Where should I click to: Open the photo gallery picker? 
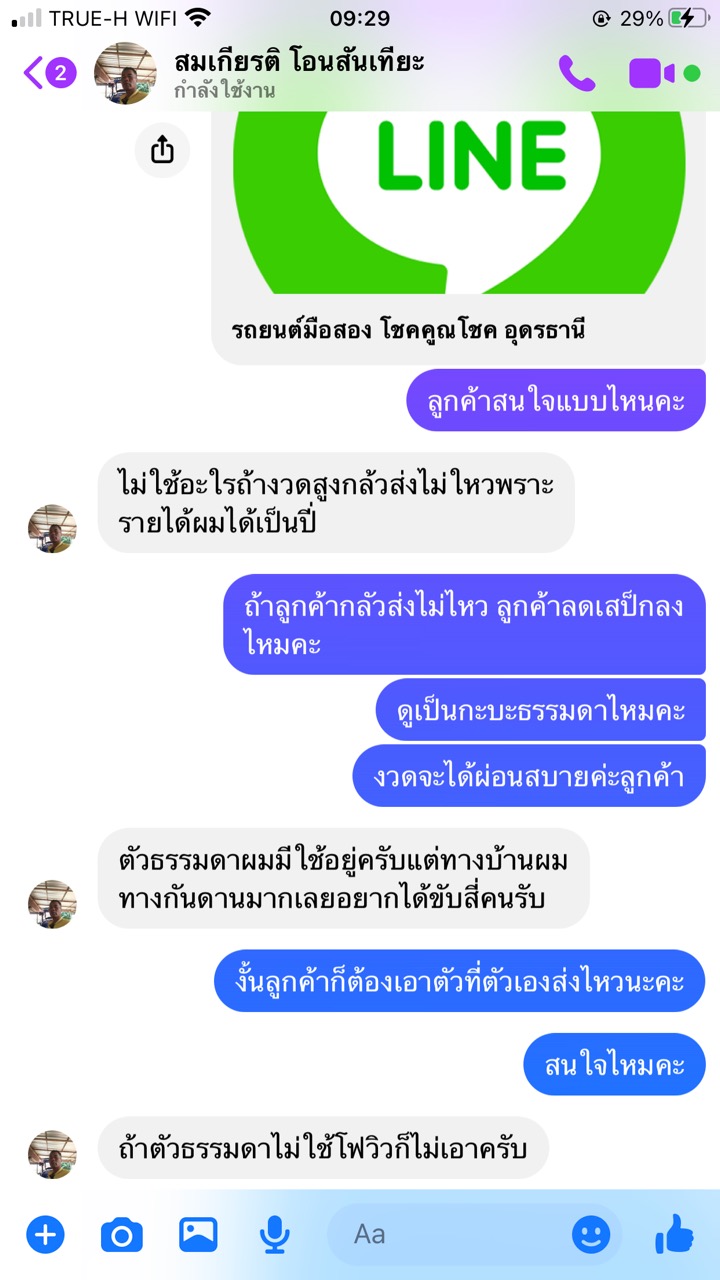[x=198, y=1235]
